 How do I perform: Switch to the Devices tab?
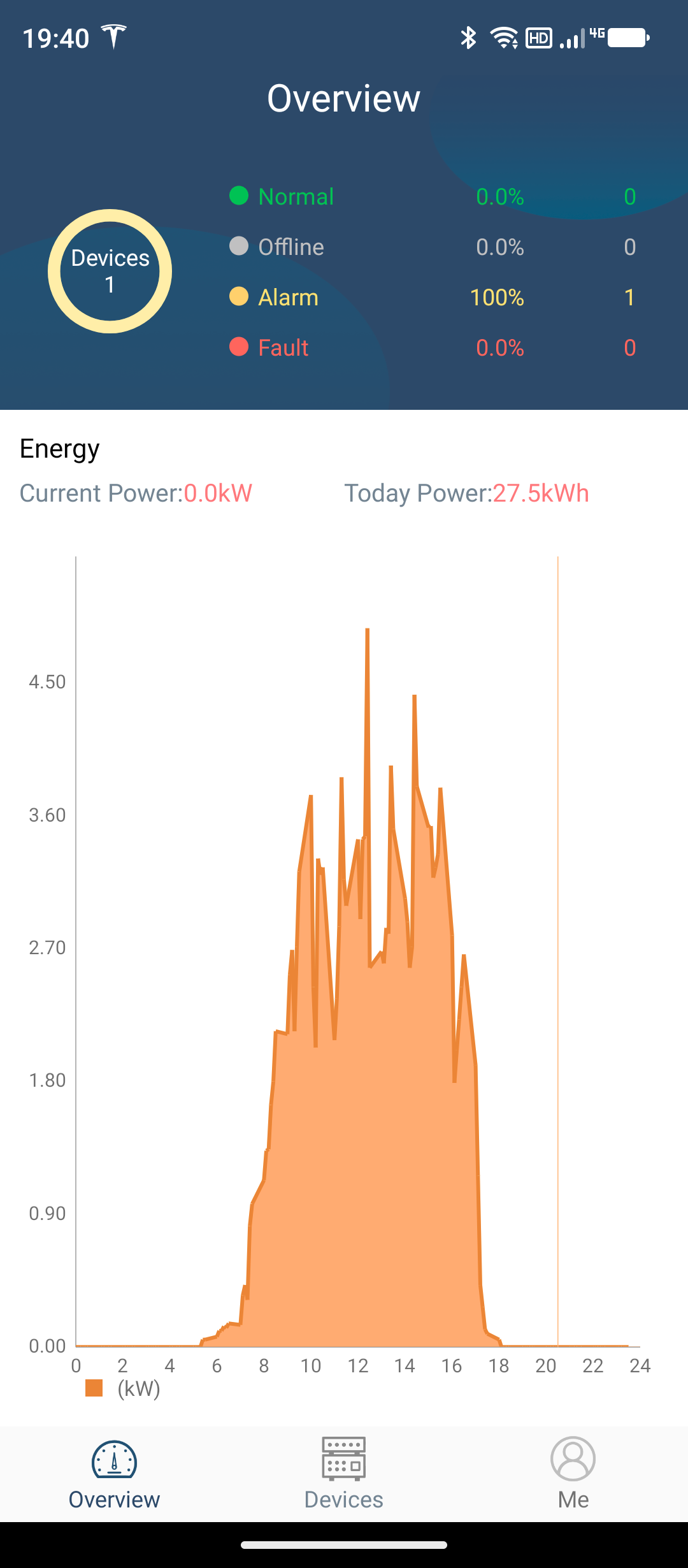(x=343, y=1472)
